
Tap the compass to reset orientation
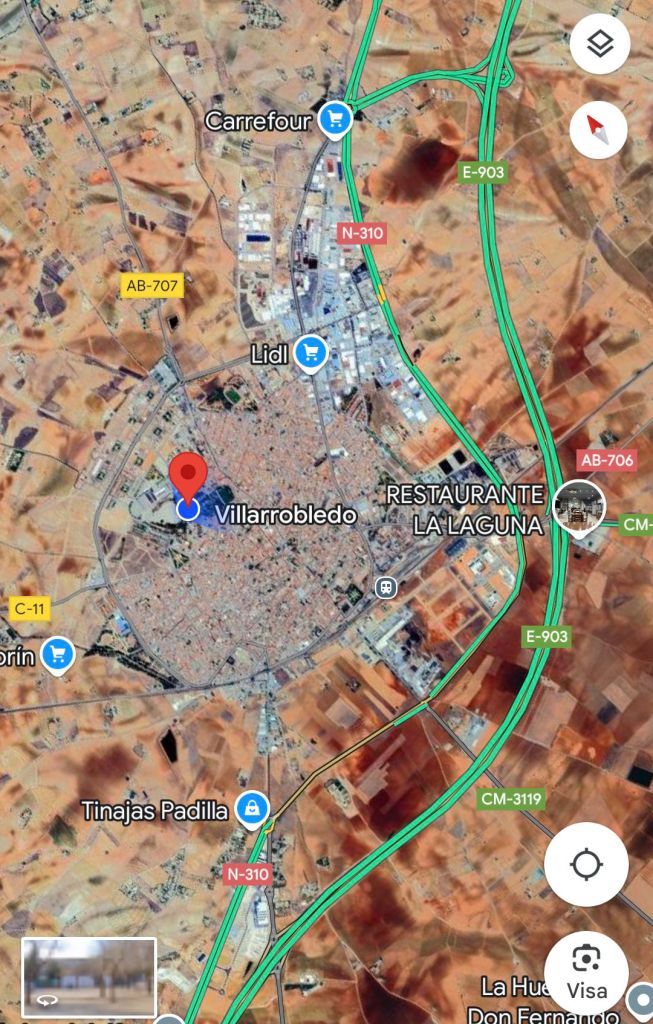[x=598, y=129]
